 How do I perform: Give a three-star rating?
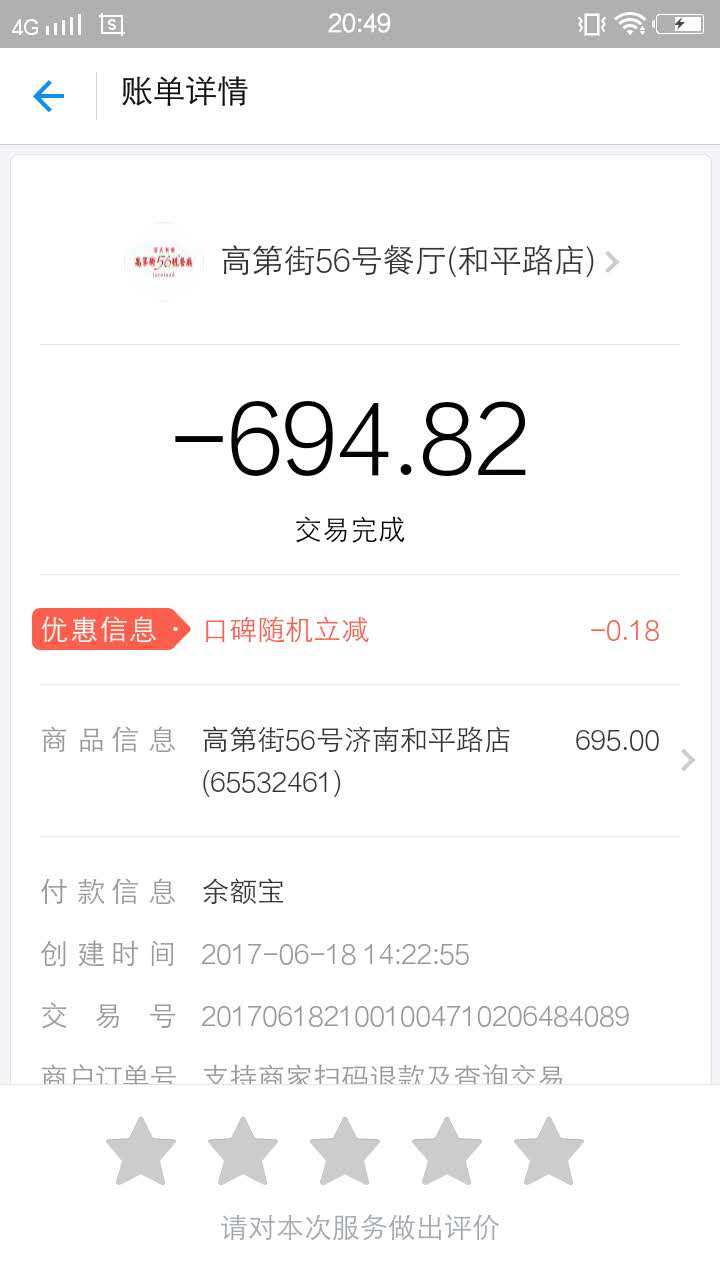click(345, 1152)
